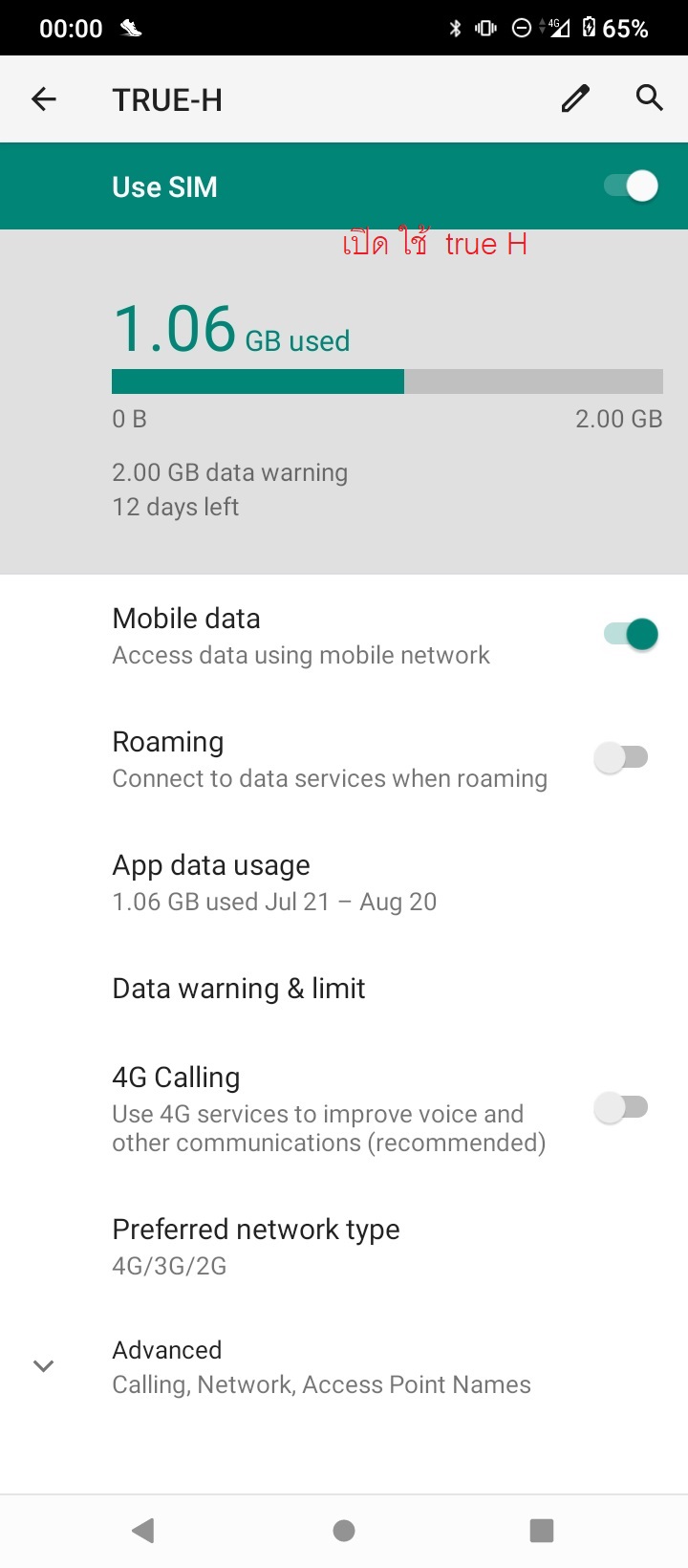Image resolution: width=688 pixels, height=1568 pixels.
Task: Turn off the Use SIM switch
Action: click(x=632, y=185)
